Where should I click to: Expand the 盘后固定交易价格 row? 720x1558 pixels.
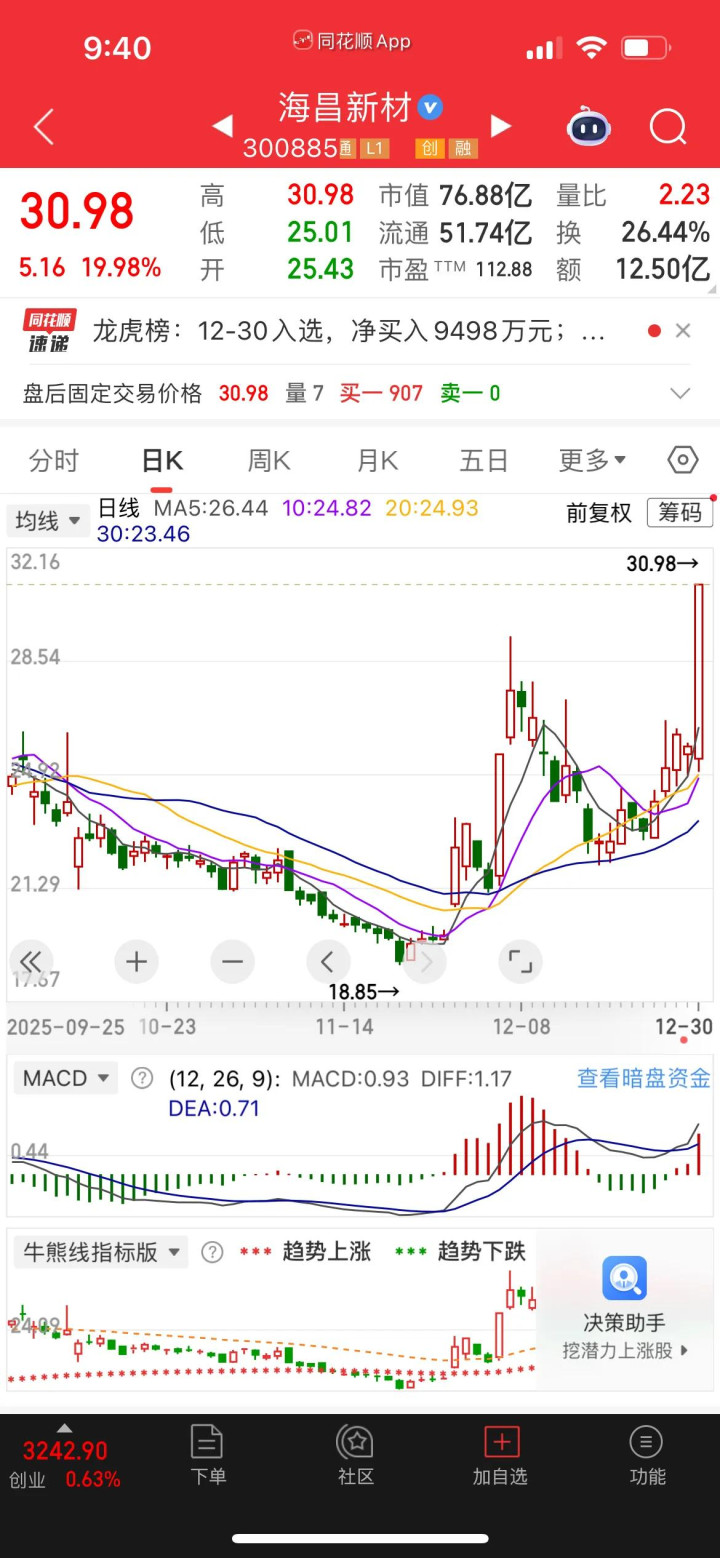click(680, 393)
